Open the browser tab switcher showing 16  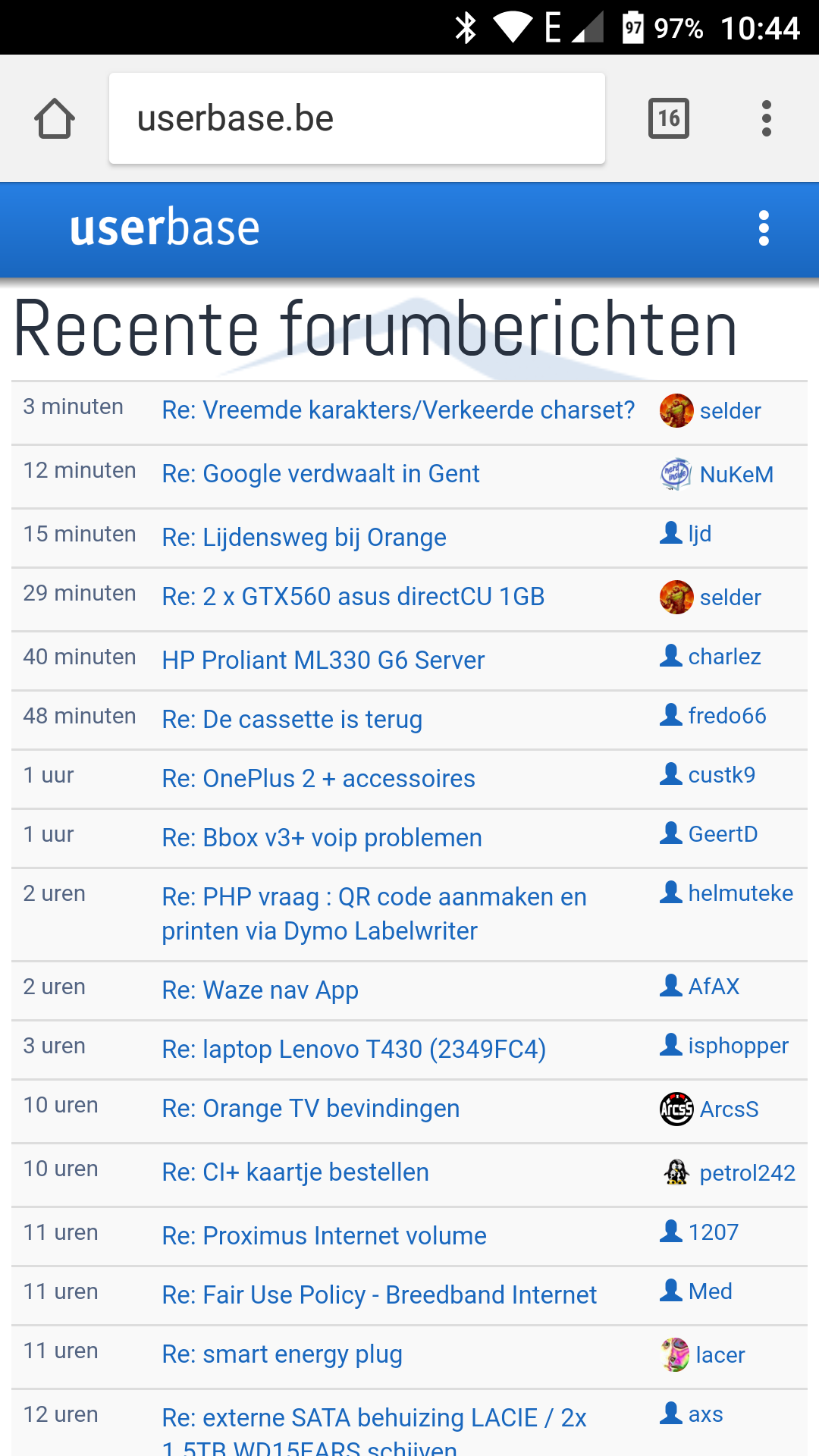(668, 118)
